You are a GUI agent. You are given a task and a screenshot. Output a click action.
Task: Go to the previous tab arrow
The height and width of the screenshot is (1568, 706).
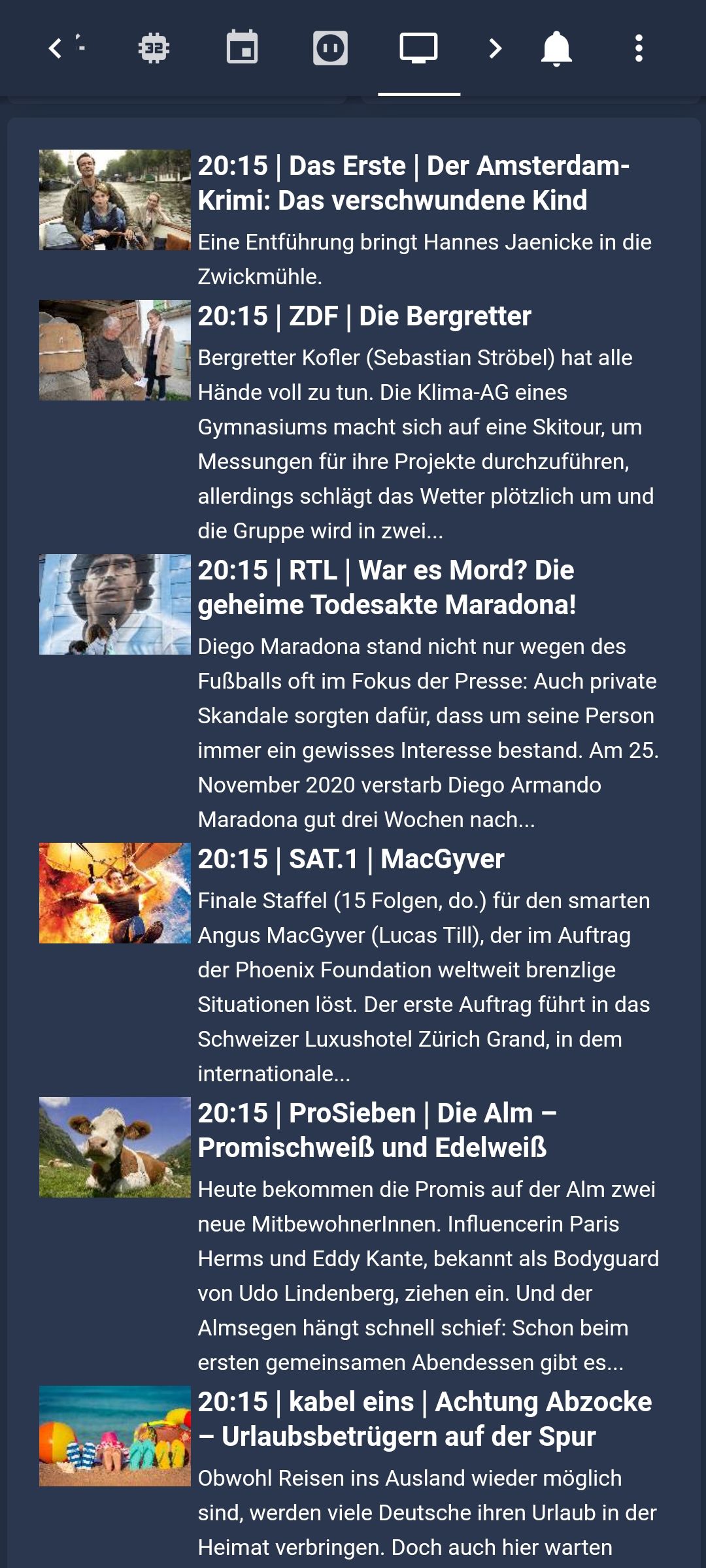[56, 48]
